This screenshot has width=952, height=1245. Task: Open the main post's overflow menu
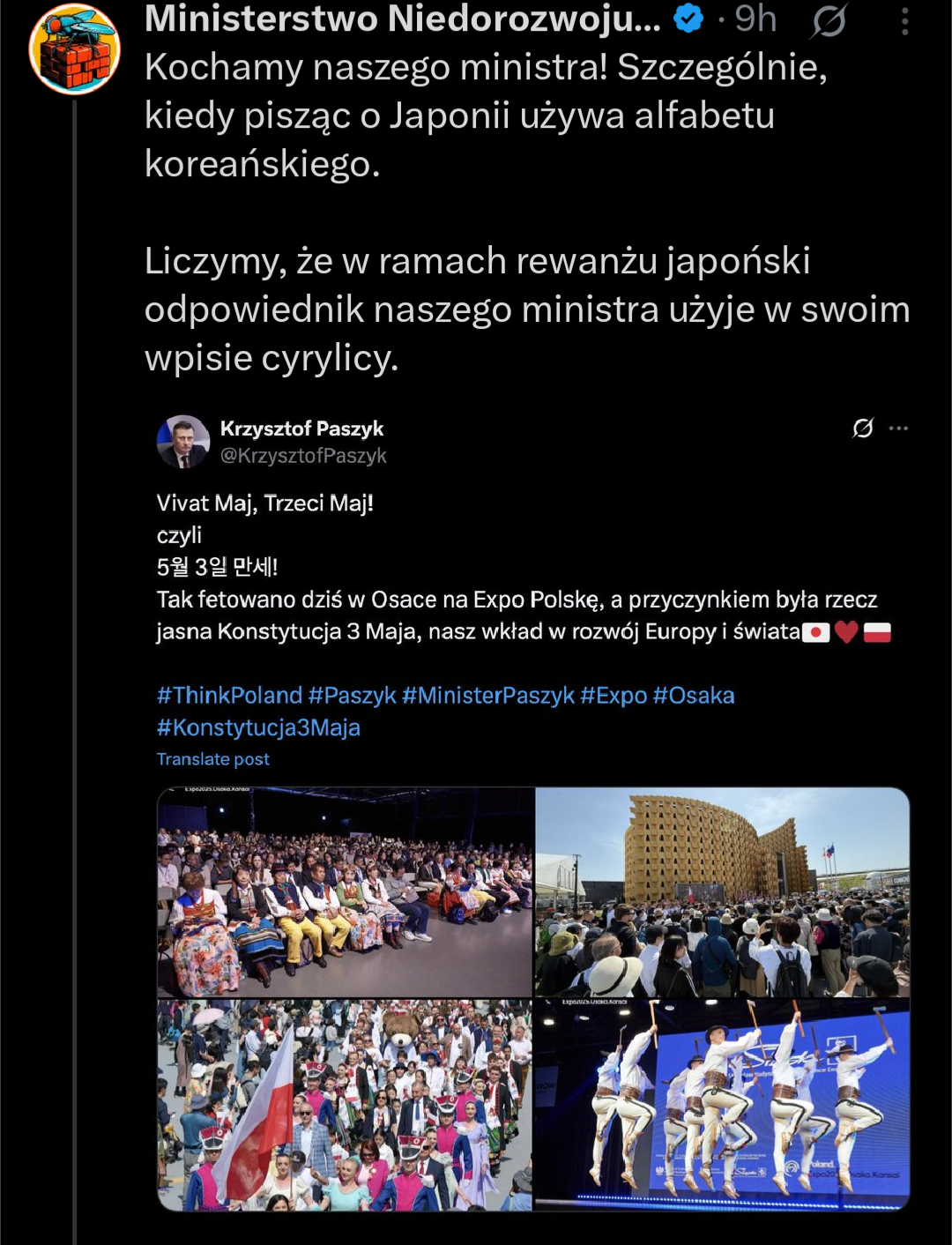tap(904, 21)
